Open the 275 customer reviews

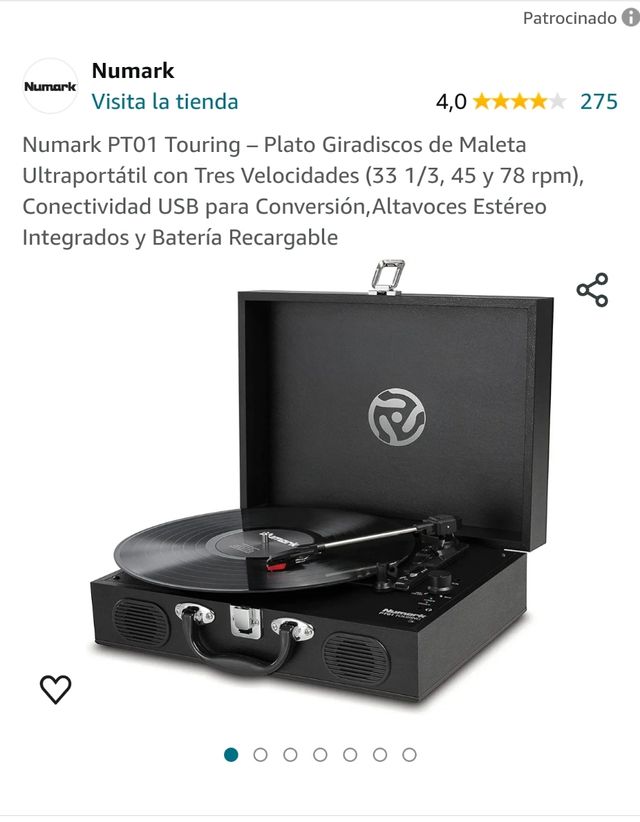click(598, 101)
